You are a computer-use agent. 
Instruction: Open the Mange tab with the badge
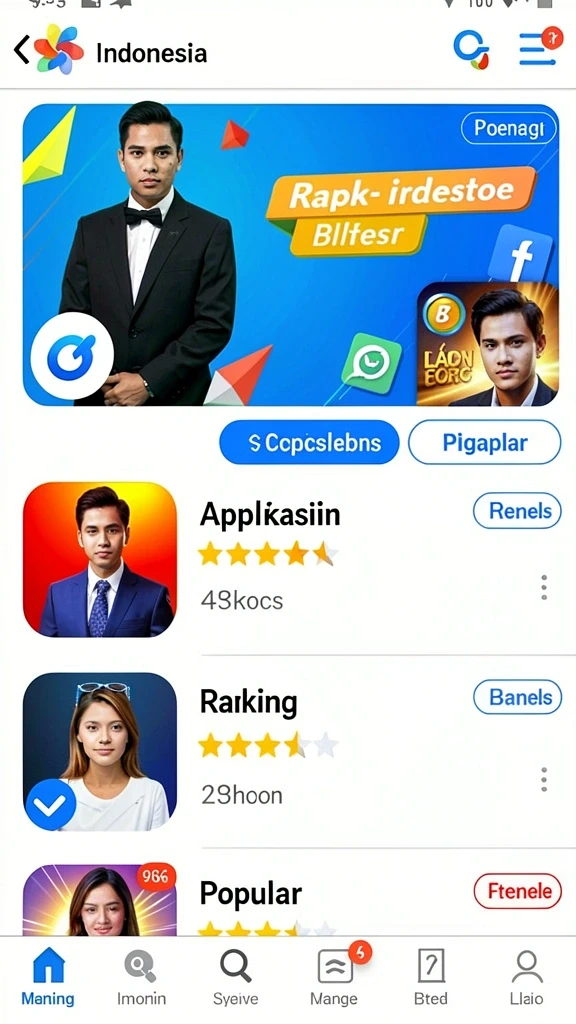334,976
